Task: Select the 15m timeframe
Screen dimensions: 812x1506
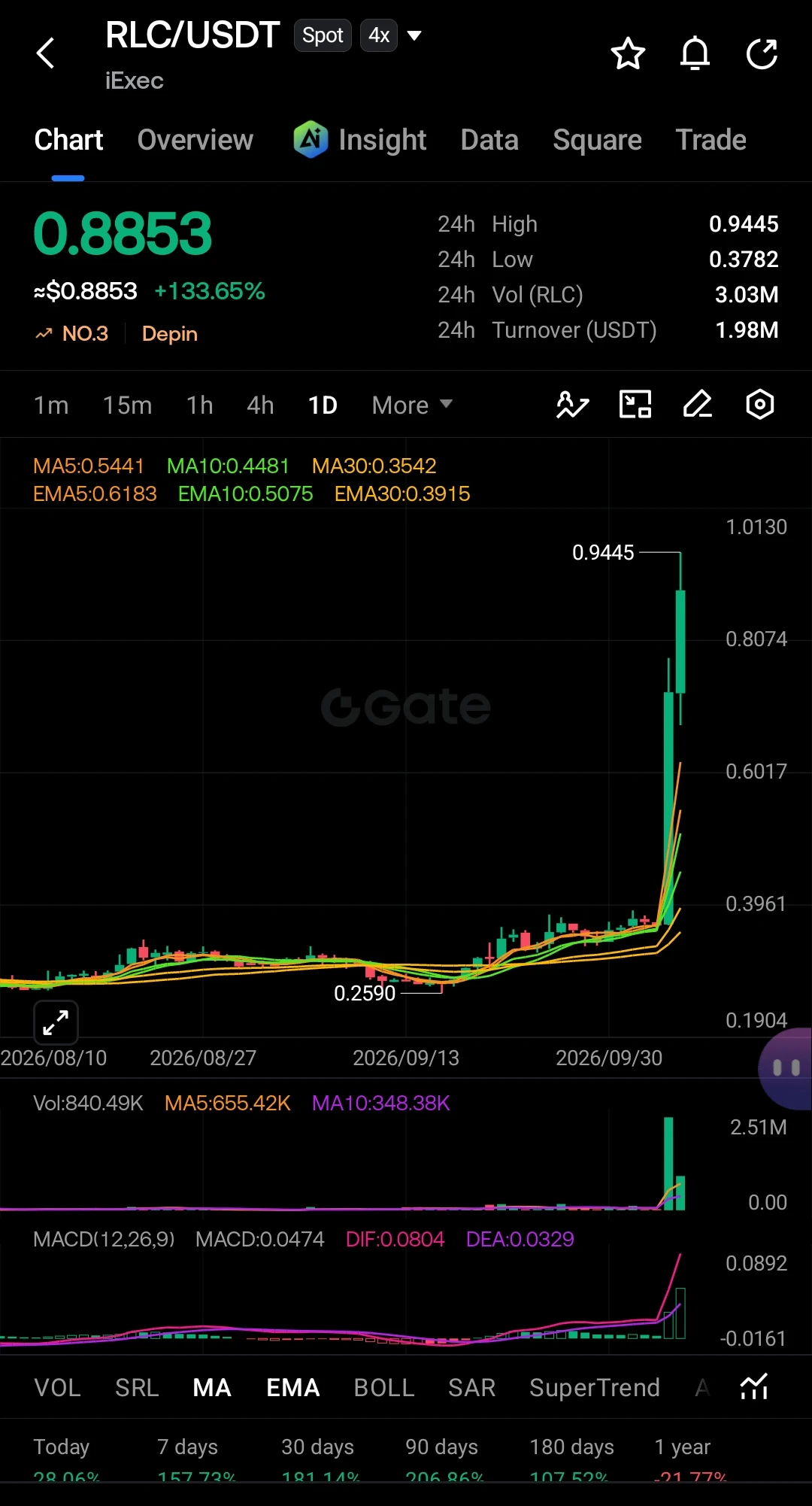Action: [x=127, y=405]
